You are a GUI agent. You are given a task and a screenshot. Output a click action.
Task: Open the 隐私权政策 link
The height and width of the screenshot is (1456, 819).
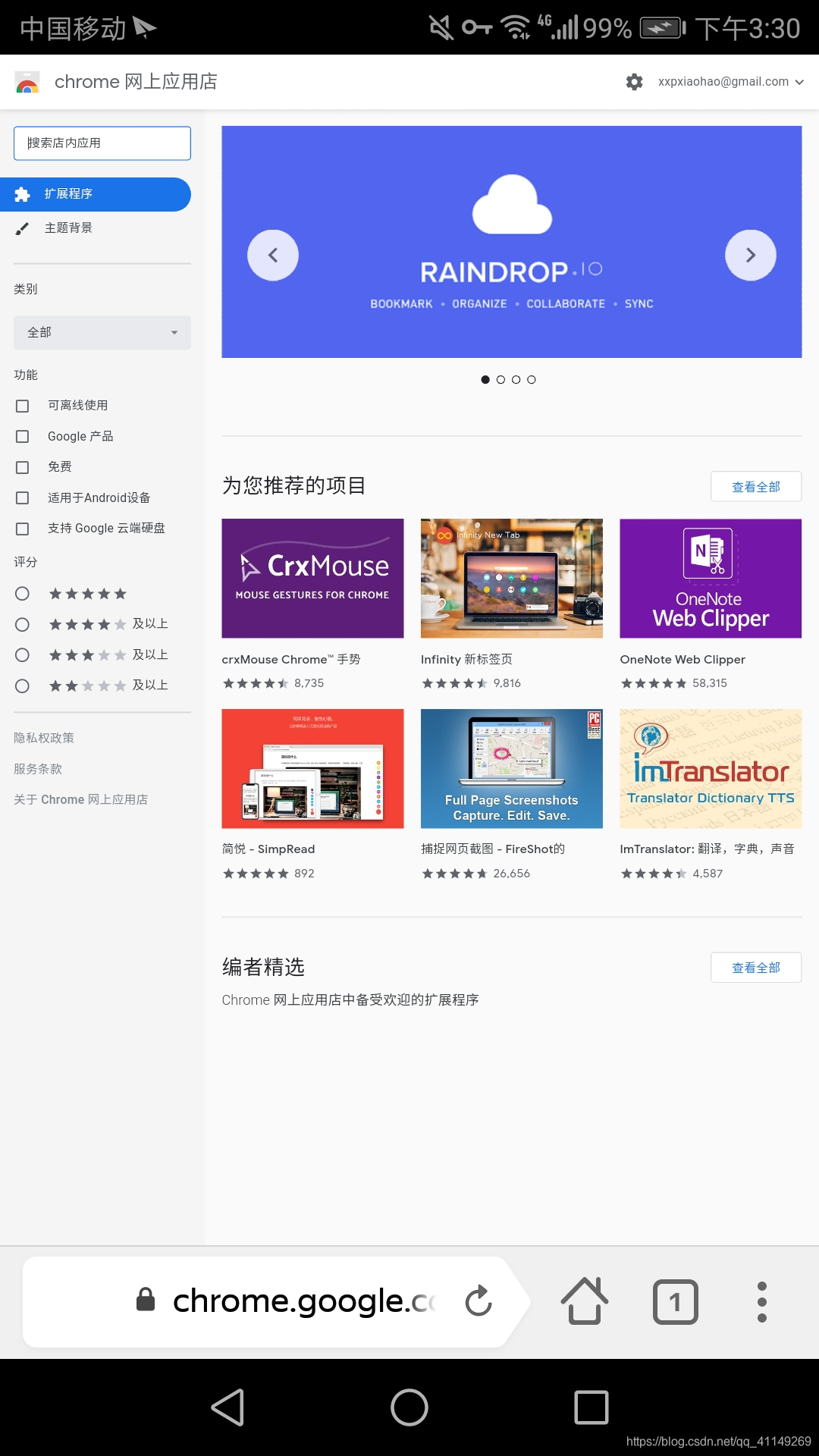click(x=44, y=738)
